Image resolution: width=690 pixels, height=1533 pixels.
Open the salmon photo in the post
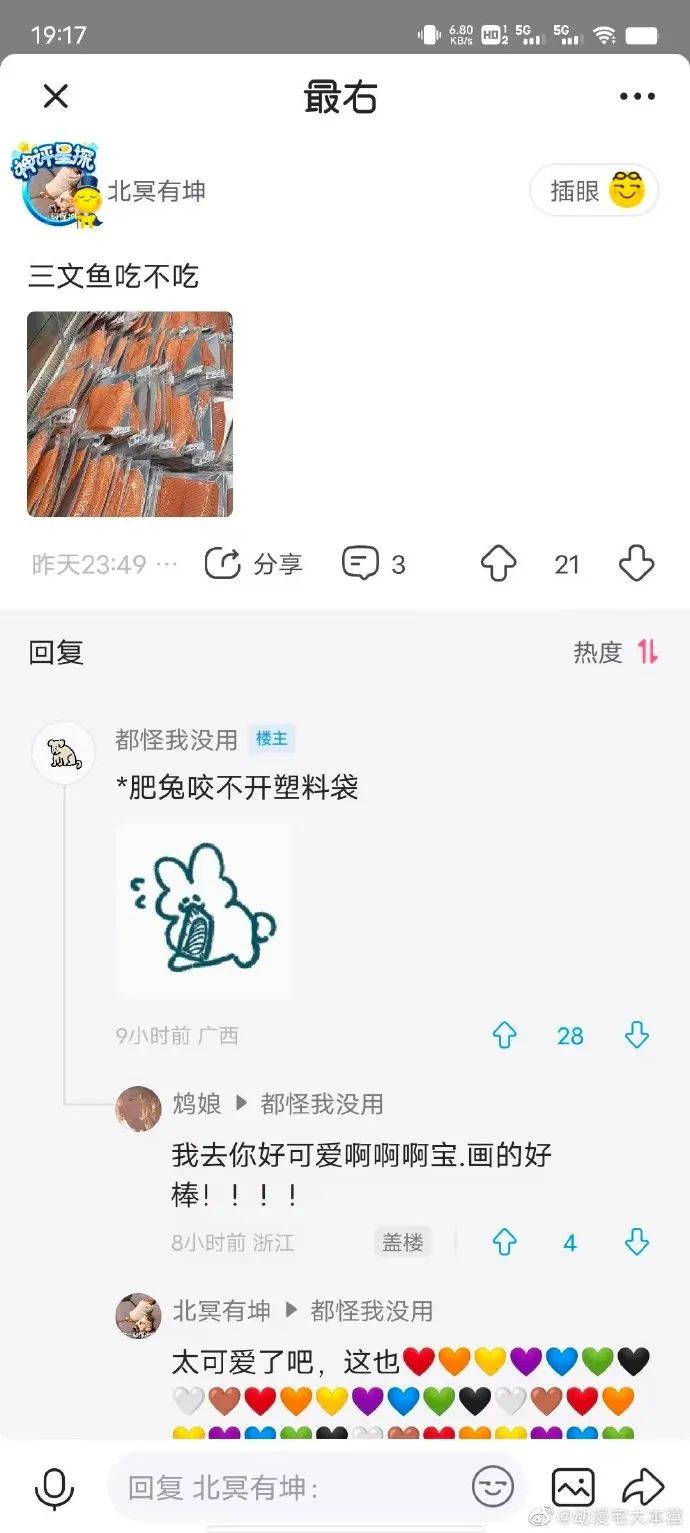click(130, 414)
